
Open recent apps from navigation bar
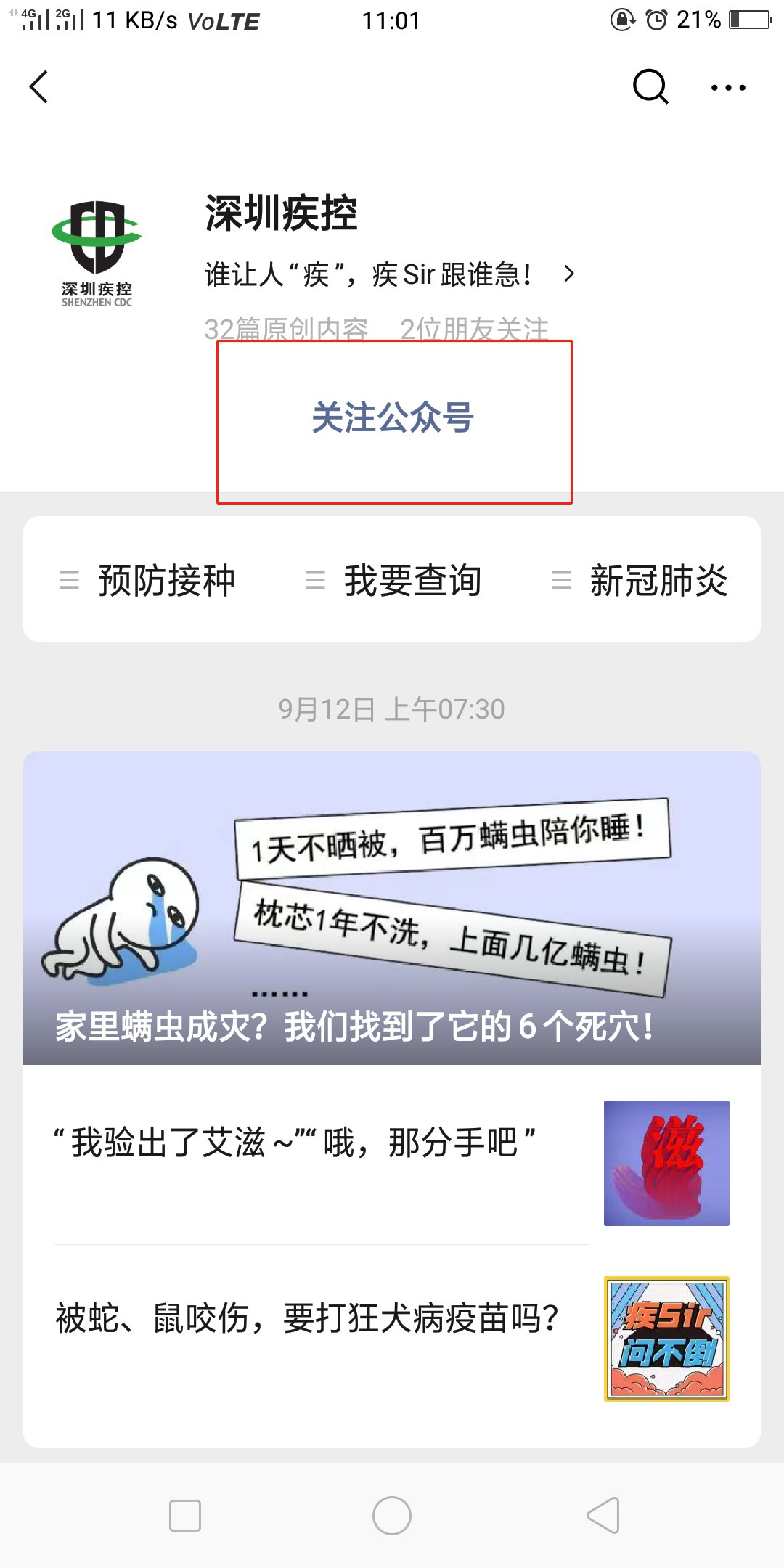tap(185, 1516)
